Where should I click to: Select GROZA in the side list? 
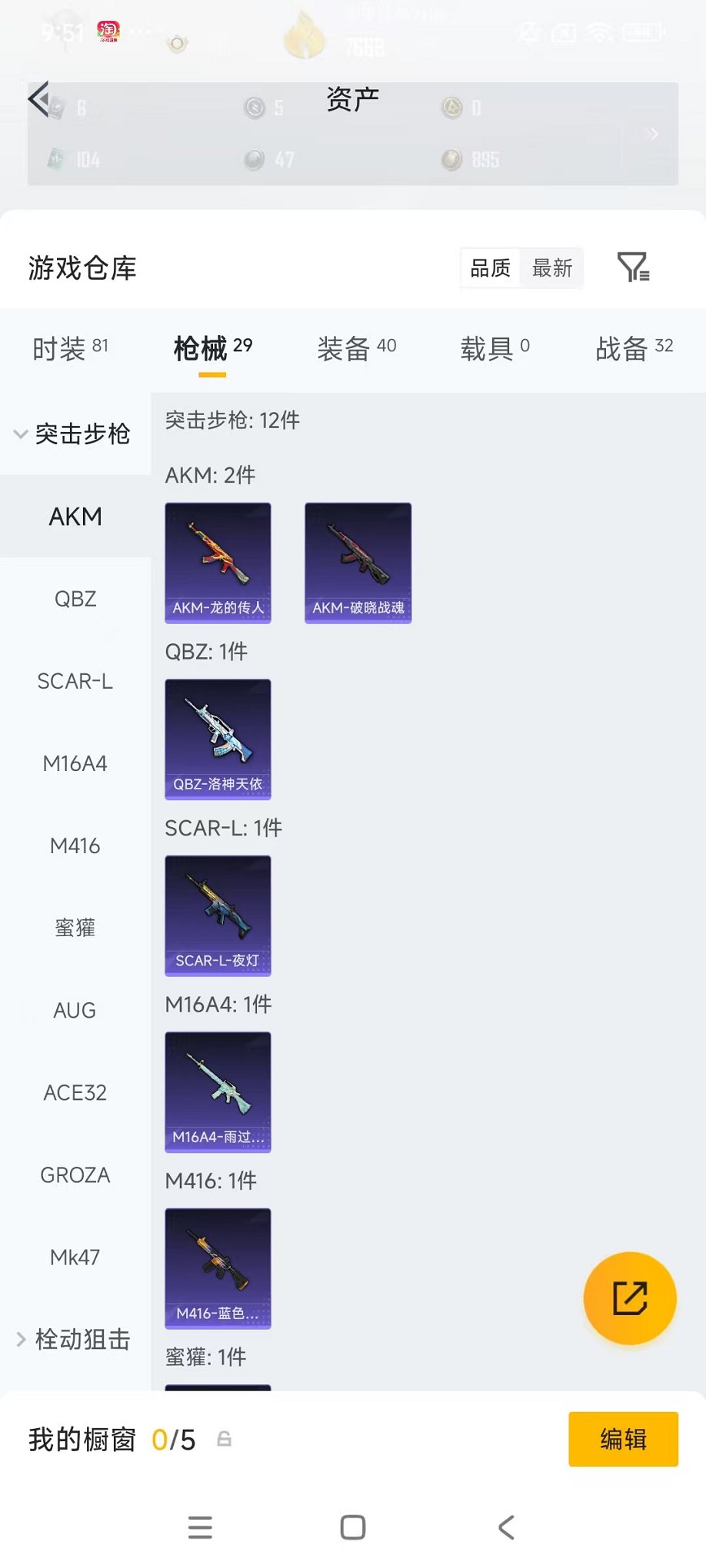tap(75, 1174)
